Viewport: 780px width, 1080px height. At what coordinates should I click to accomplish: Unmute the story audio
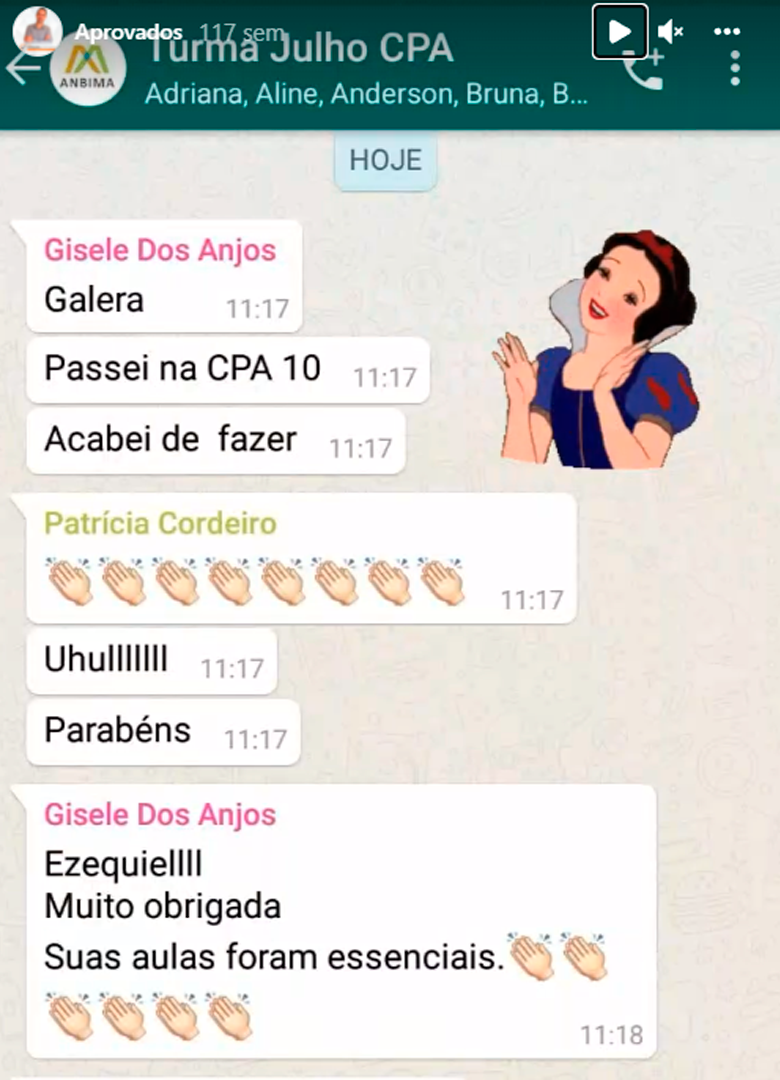coord(670,32)
